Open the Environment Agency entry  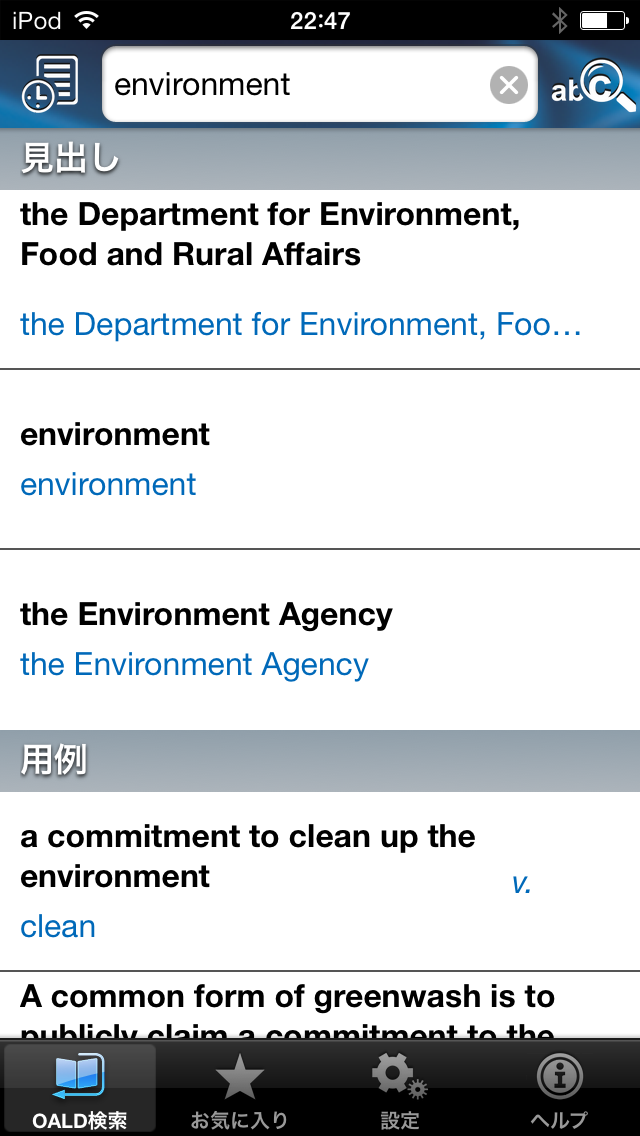coord(320,640)
